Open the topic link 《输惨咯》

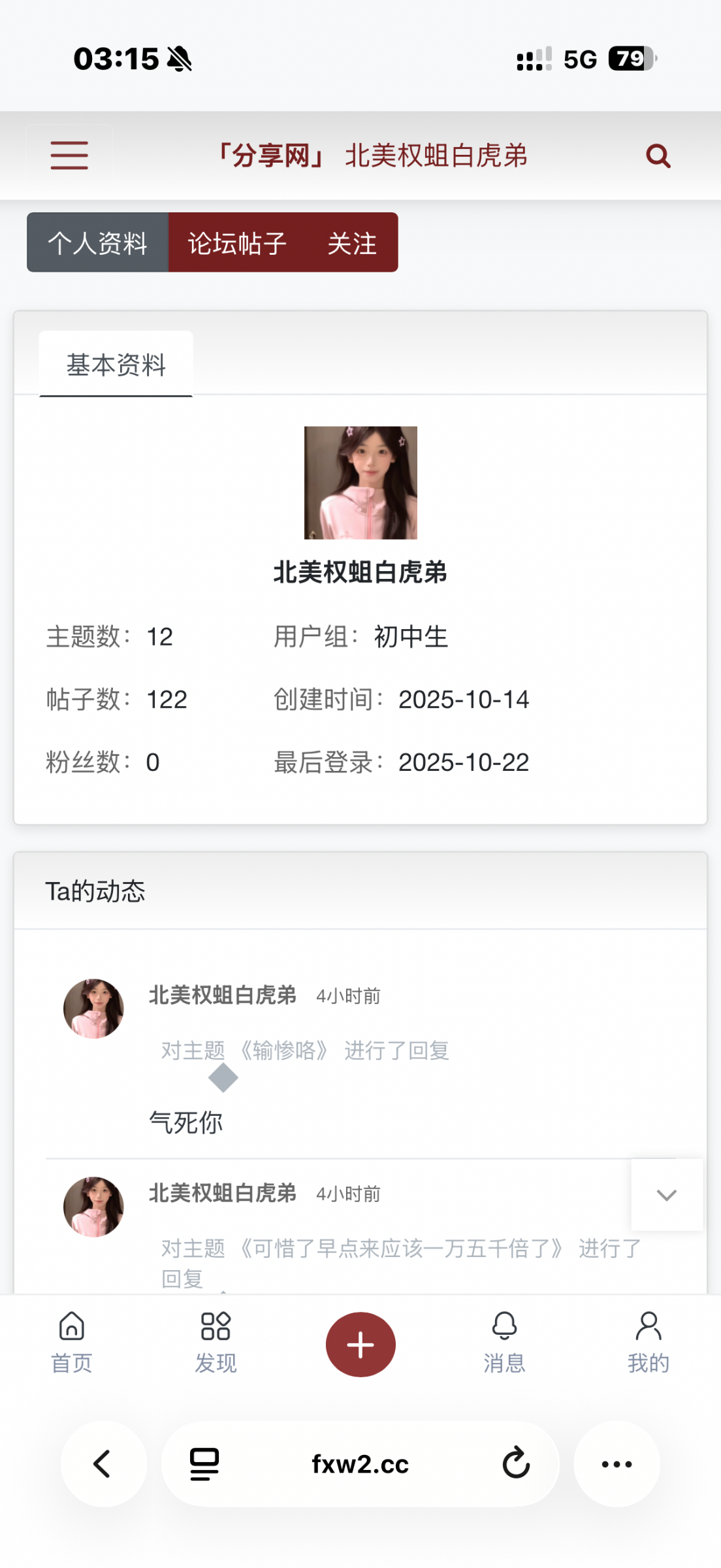283,1051
